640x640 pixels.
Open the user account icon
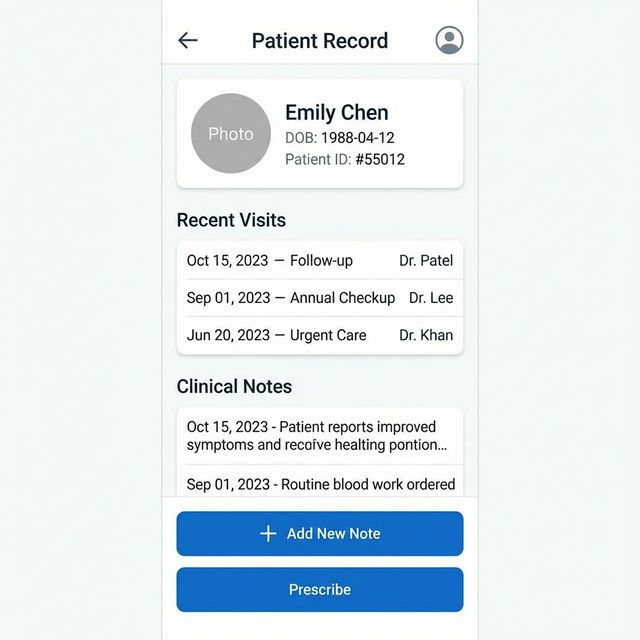449,40
